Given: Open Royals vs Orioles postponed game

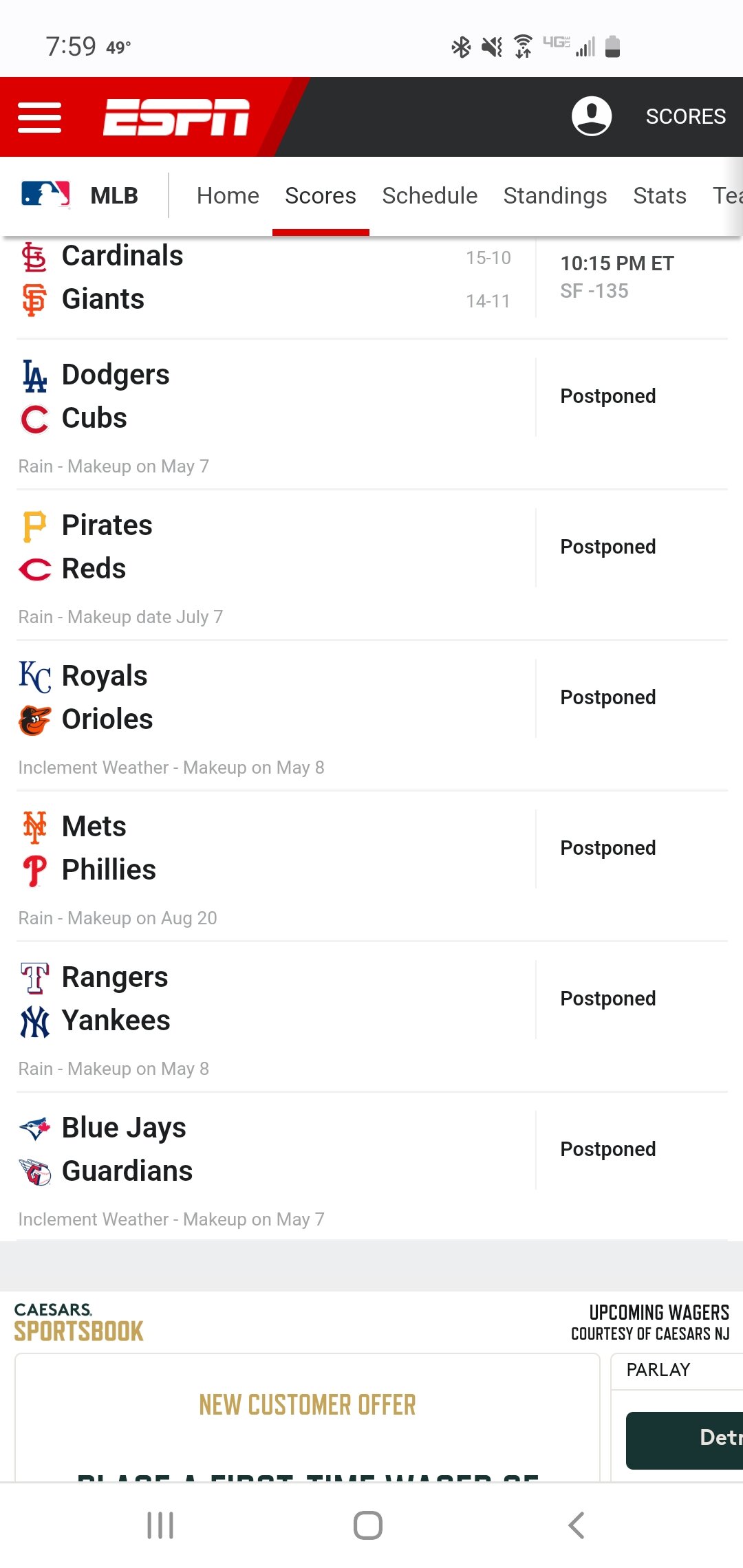Looking at the screenshot, I should pyautogui.click(x=371, y=716).
